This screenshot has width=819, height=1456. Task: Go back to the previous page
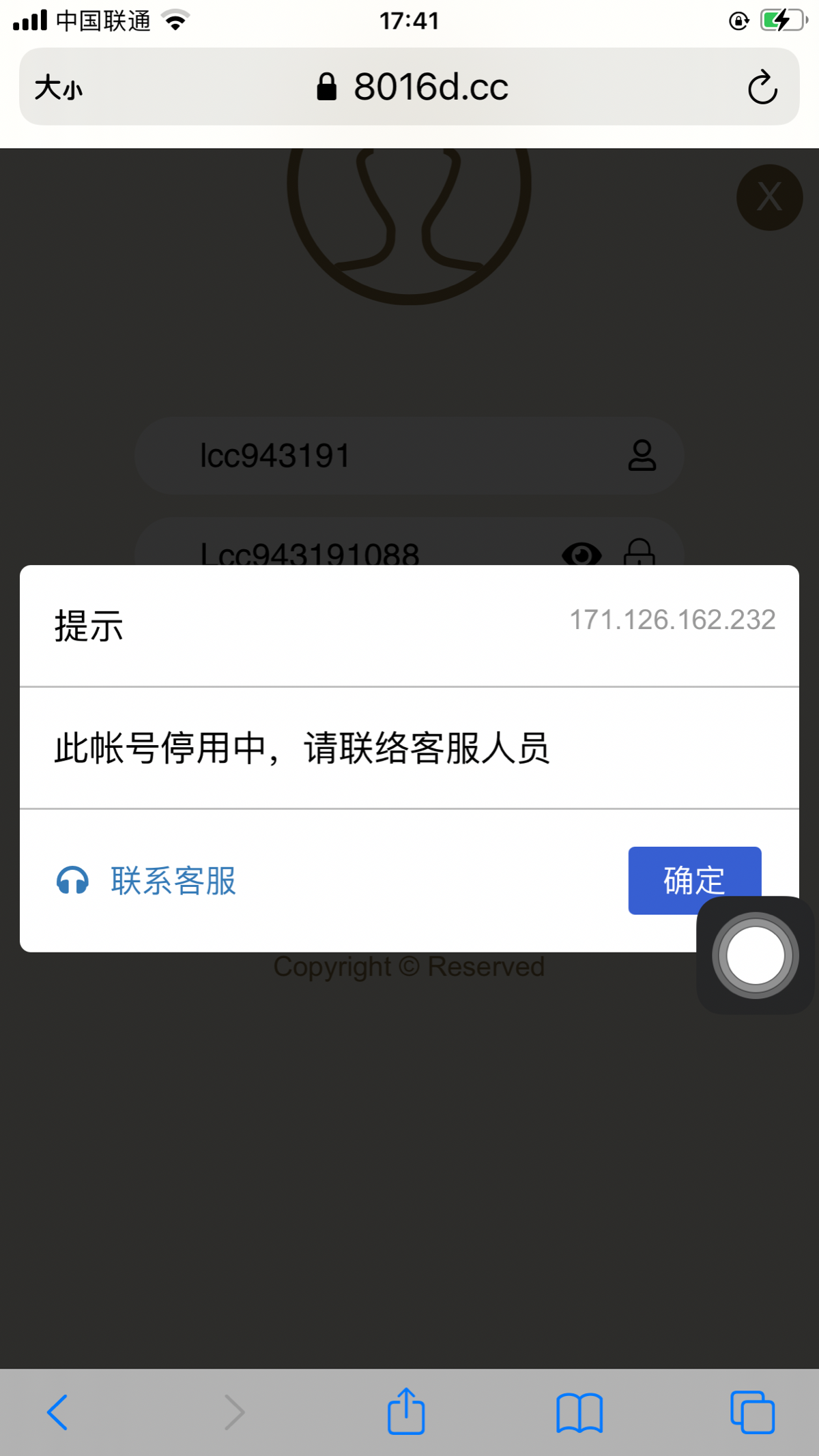[58, 1412]
